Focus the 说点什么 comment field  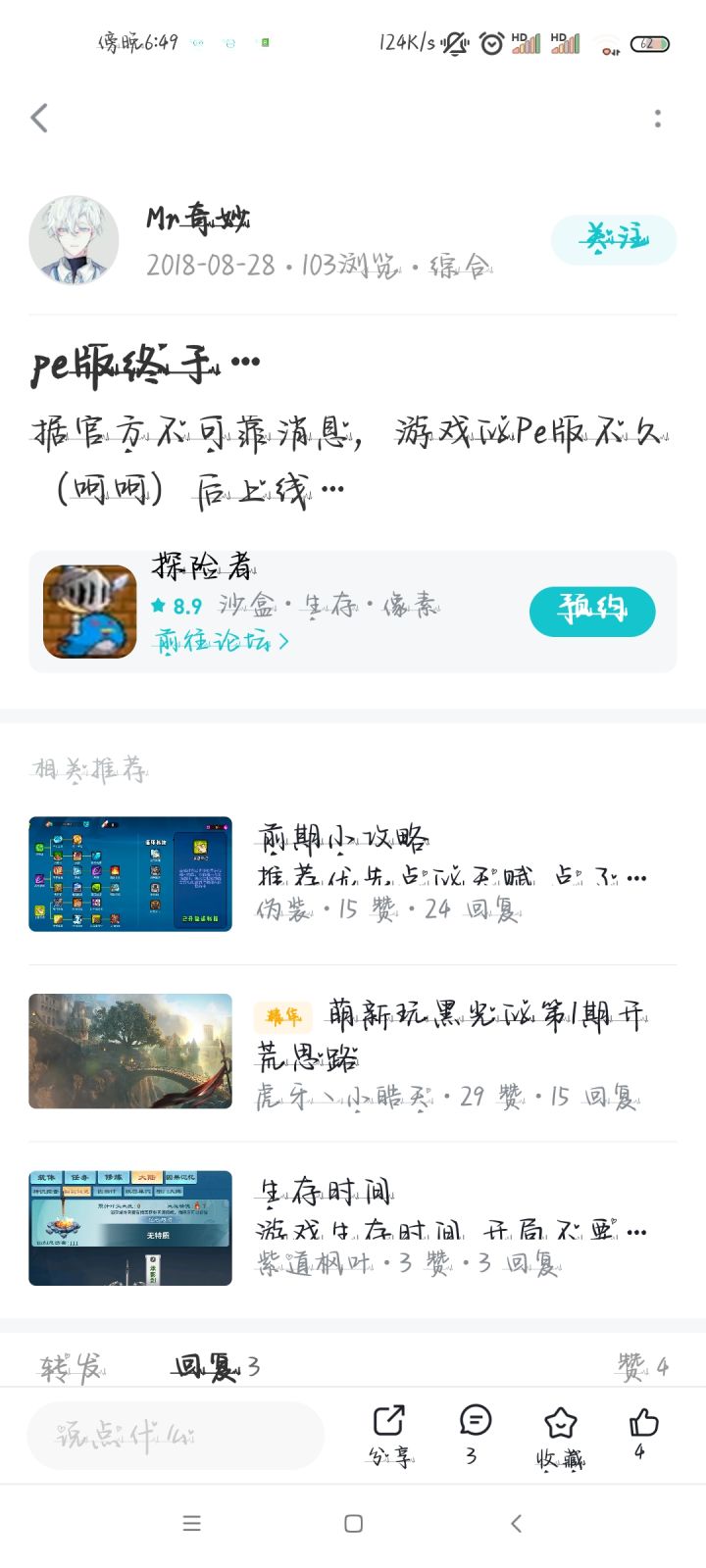(x=176, y=1436)
